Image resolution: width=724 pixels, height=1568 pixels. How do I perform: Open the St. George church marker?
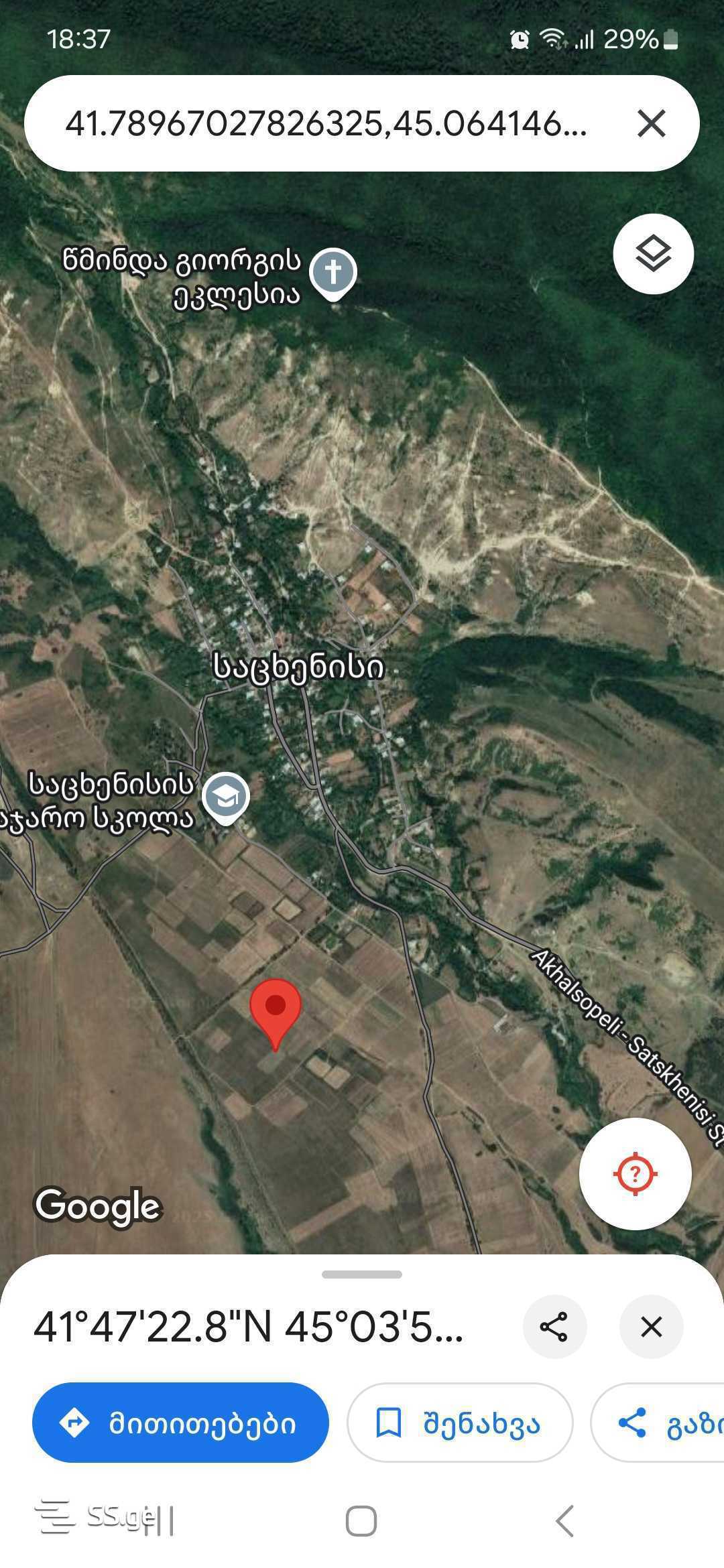pyautogui.click(x=333, y=273)
